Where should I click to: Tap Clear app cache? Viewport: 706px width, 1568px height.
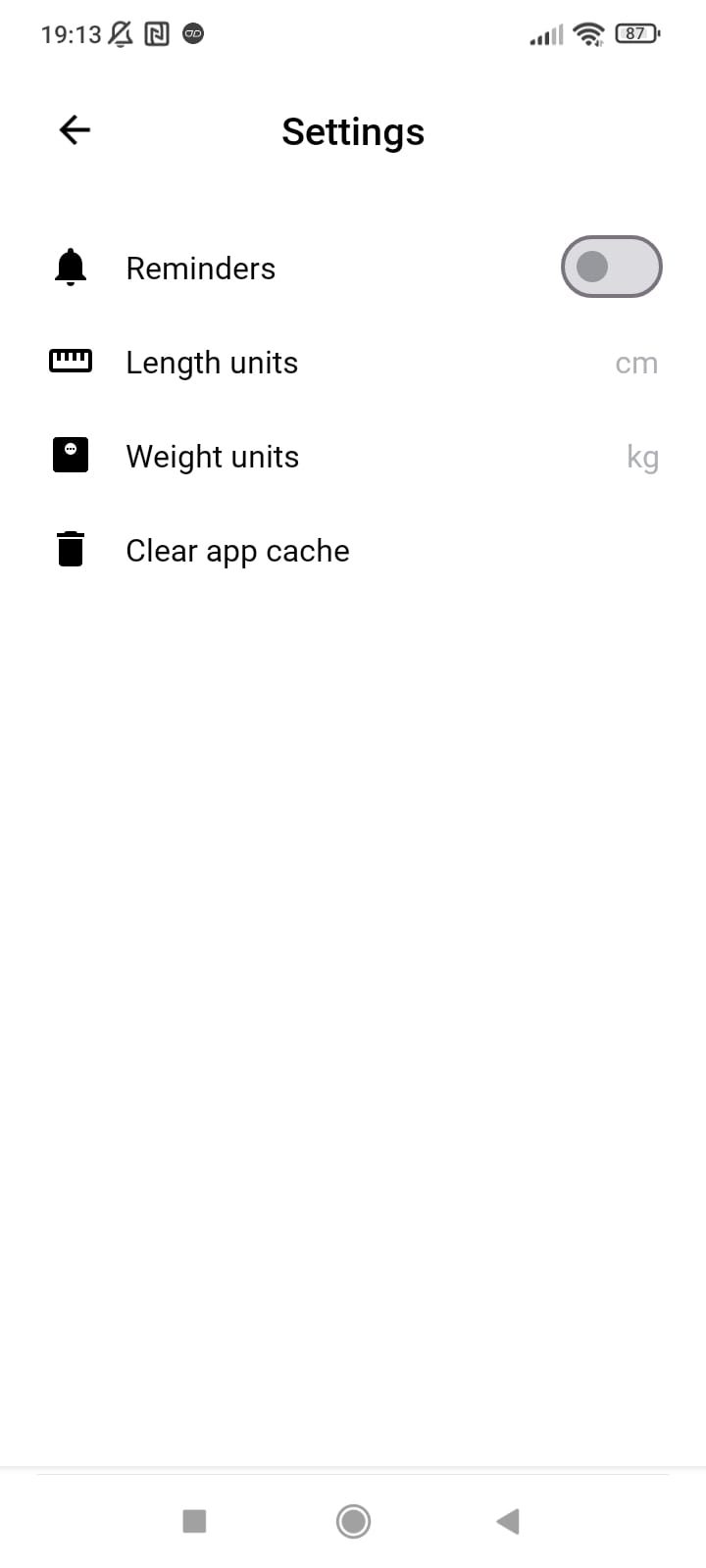(x=237, y=550)
